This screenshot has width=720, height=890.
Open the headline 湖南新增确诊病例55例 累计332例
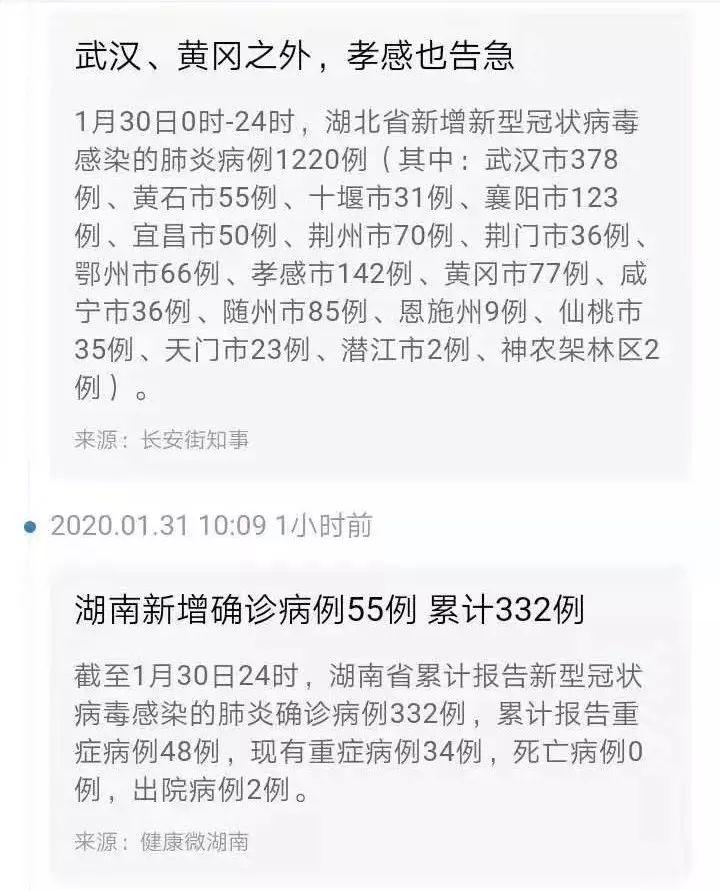pyautogui.click(x=332, y=605)
